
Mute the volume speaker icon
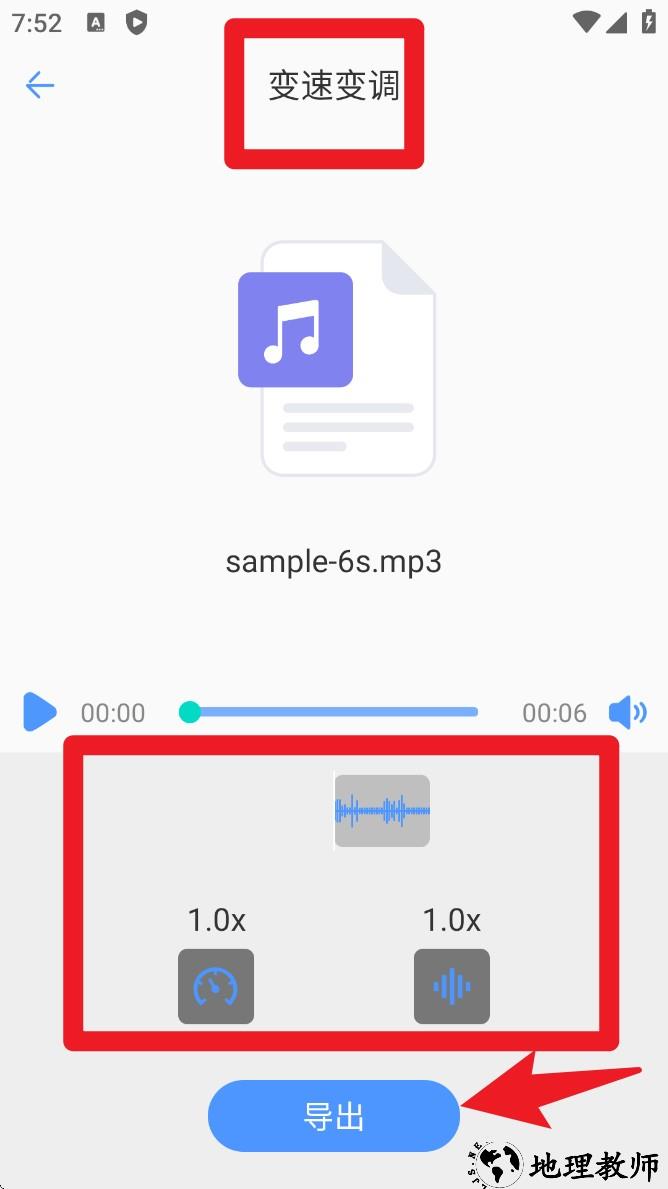pos(627,713)
